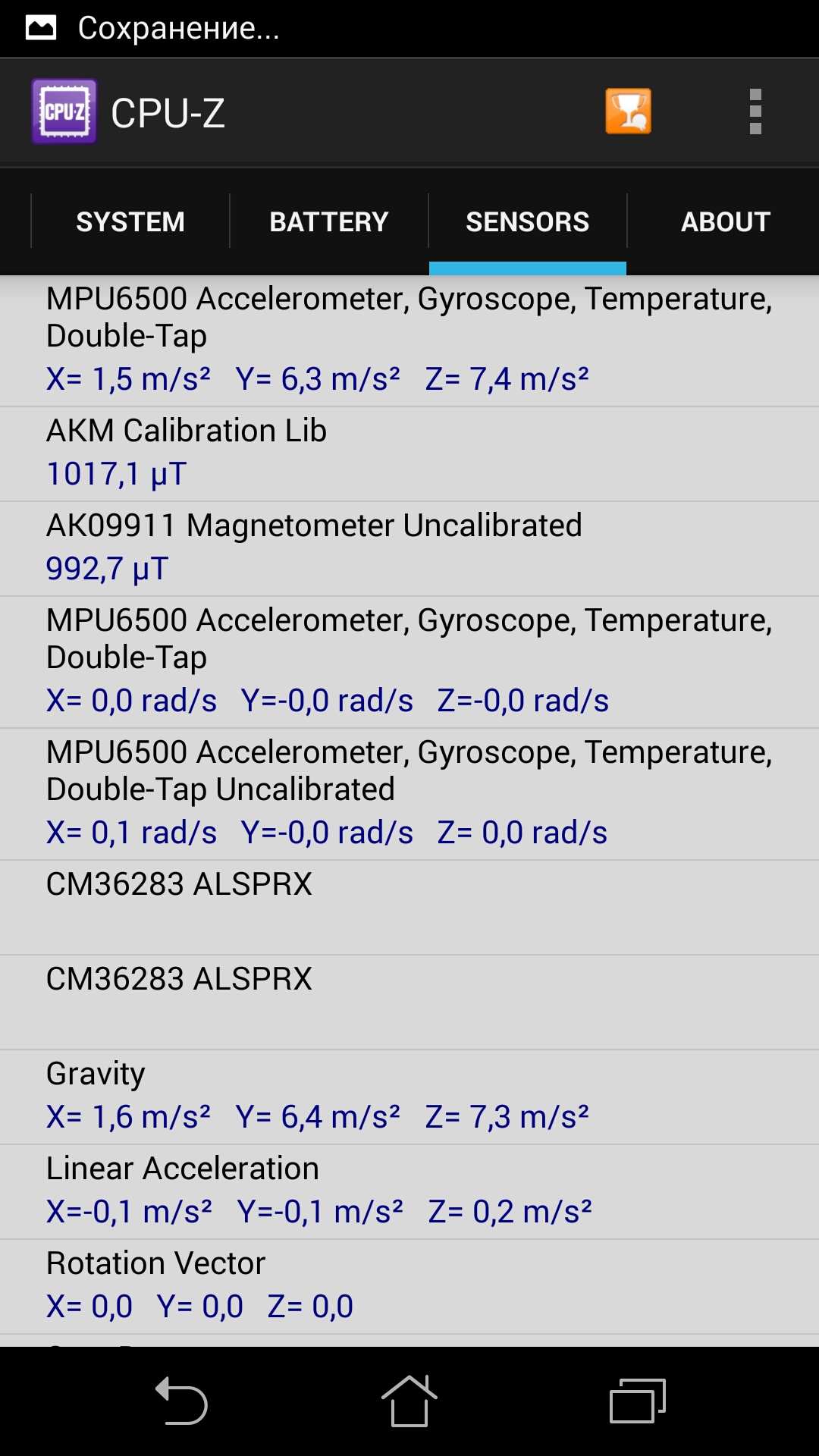Switch to the SYSTEM tab
This screenshot has height=1456, width=819.
click(130, 221)
